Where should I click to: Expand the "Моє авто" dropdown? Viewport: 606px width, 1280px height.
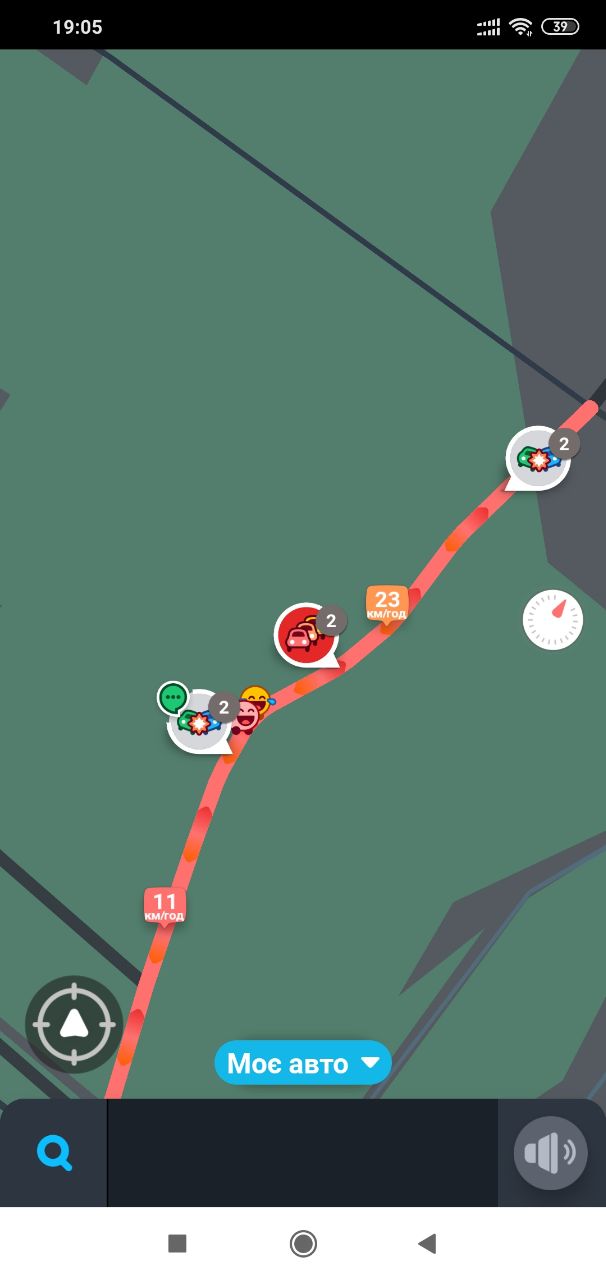pos(303,1063)
